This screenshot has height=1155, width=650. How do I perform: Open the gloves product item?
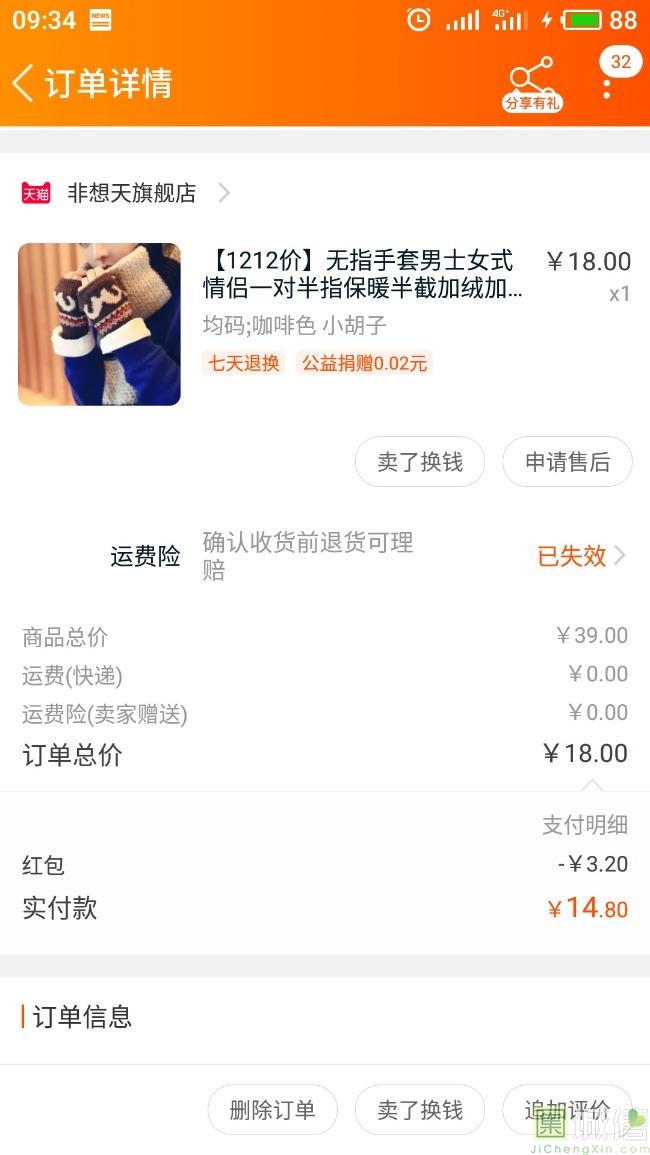(x=324, y=324)
